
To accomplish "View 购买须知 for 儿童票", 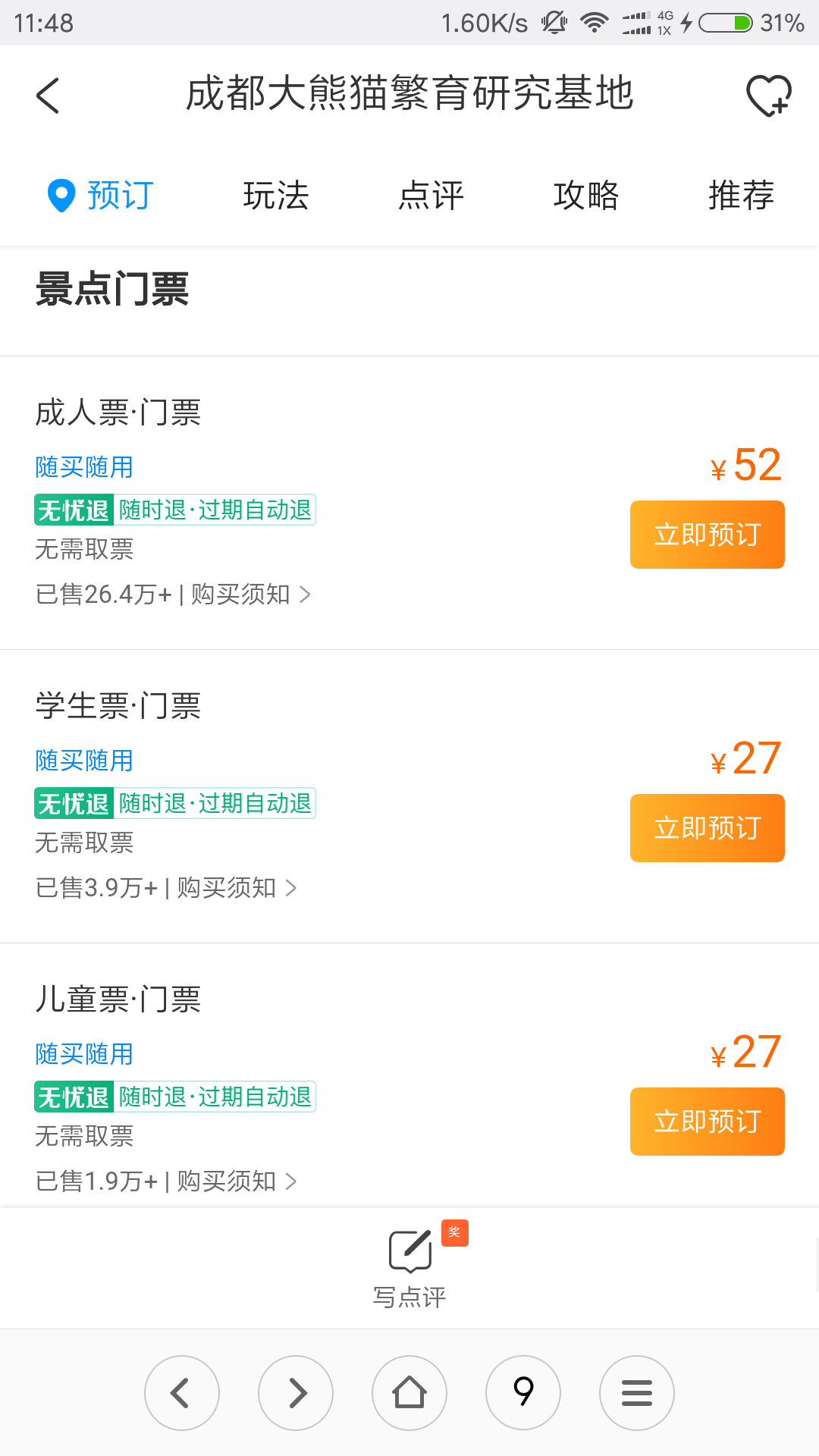I will pos(237,1181).
